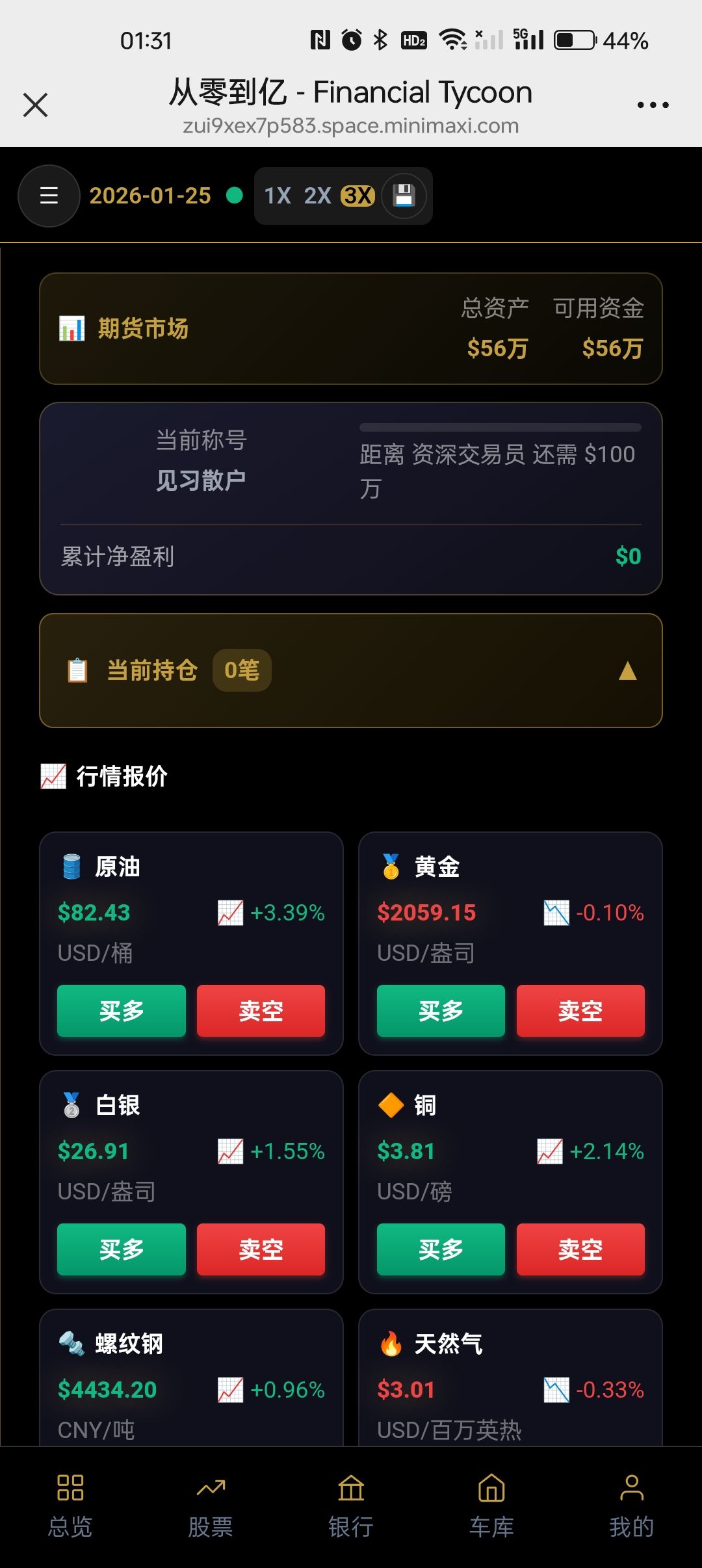702x1568 pixels.
Task: Open the date 2026-01-25 selector
Action: tap(149, 196)
